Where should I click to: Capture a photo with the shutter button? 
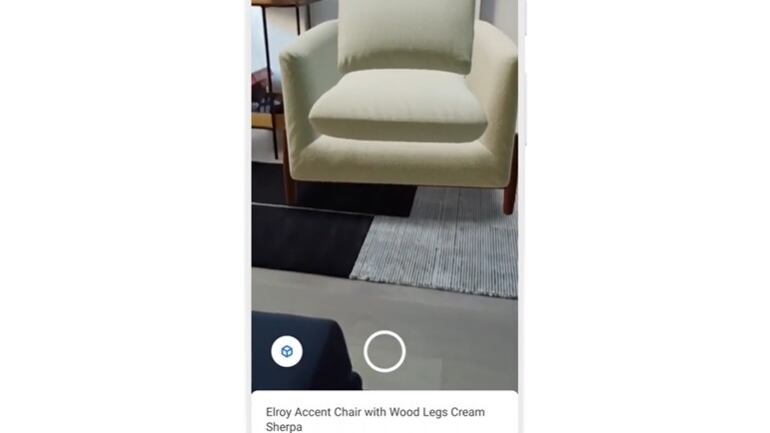[384, 351]
